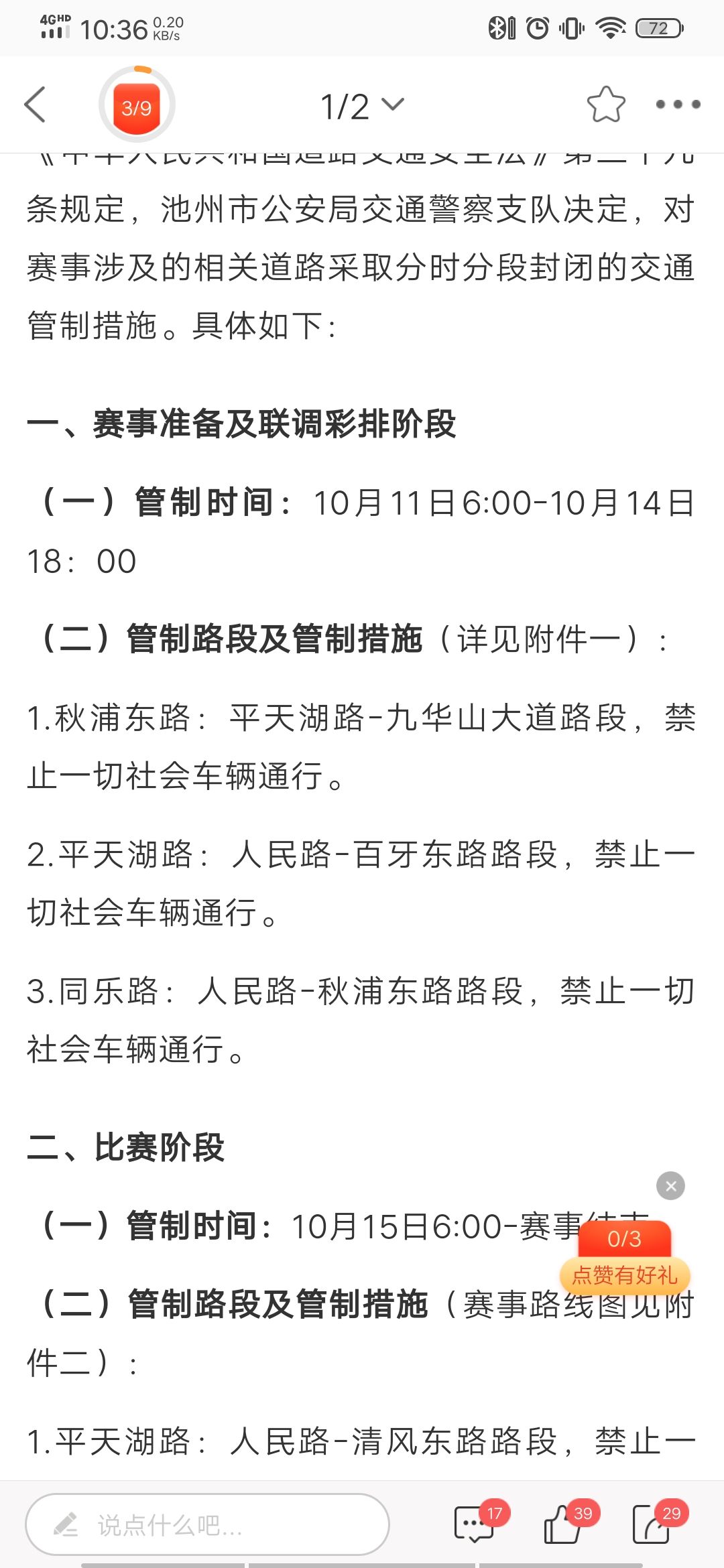Tap the 说点什么吧 comment input box
Screen dimensions: 724x1568
point(208,1524)
